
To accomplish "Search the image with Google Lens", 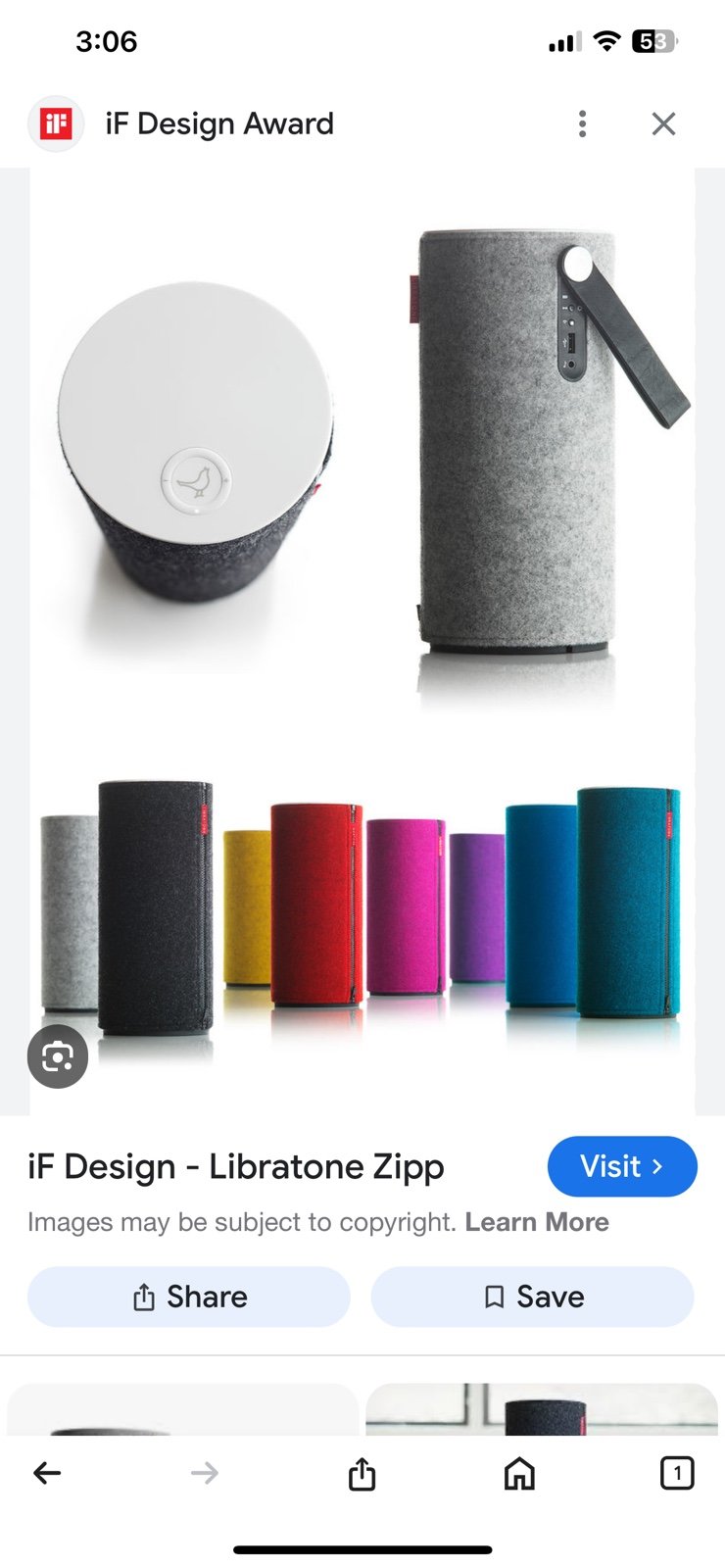I will 58,1056.
